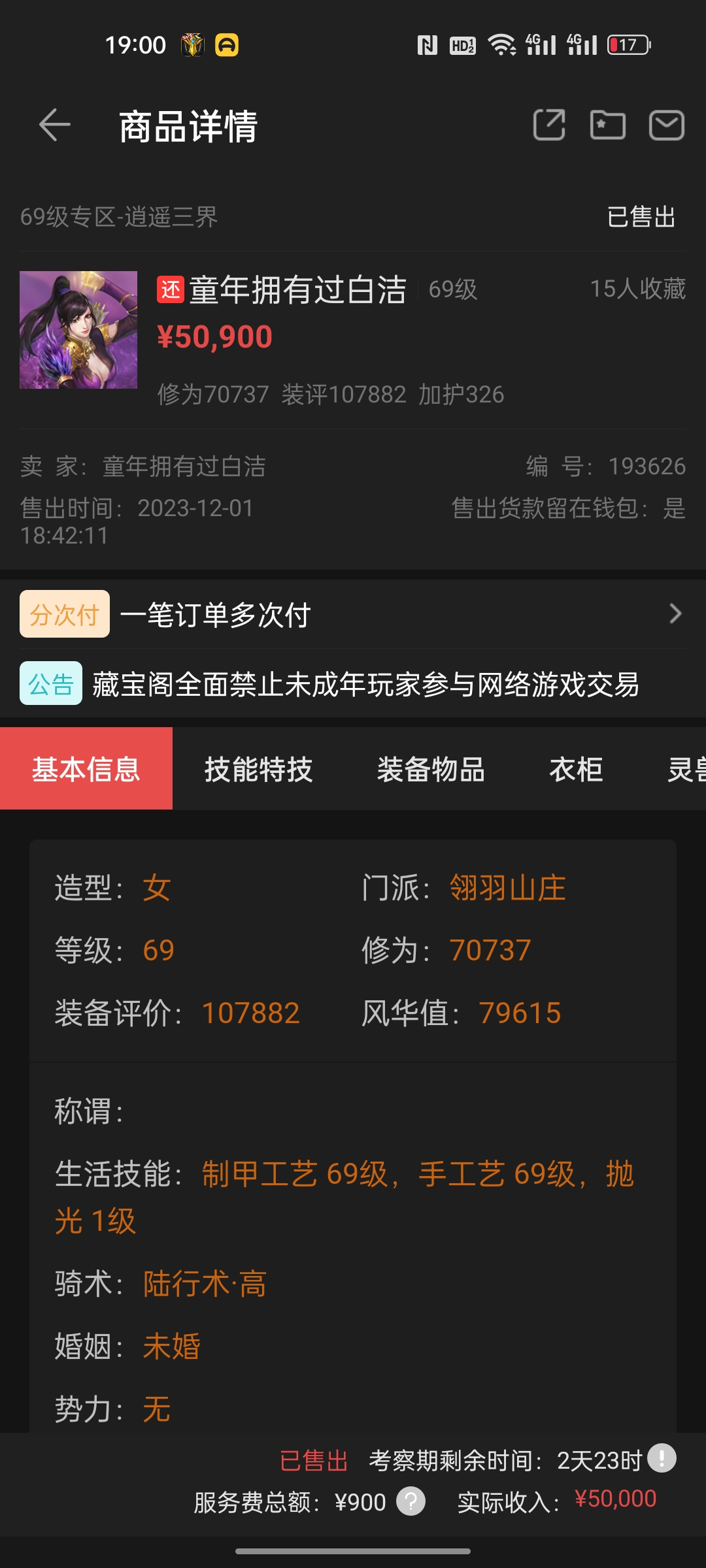The width and height of the screenshot is (706, 1568).
Task: Share this item listing
Action: [549, 125]
